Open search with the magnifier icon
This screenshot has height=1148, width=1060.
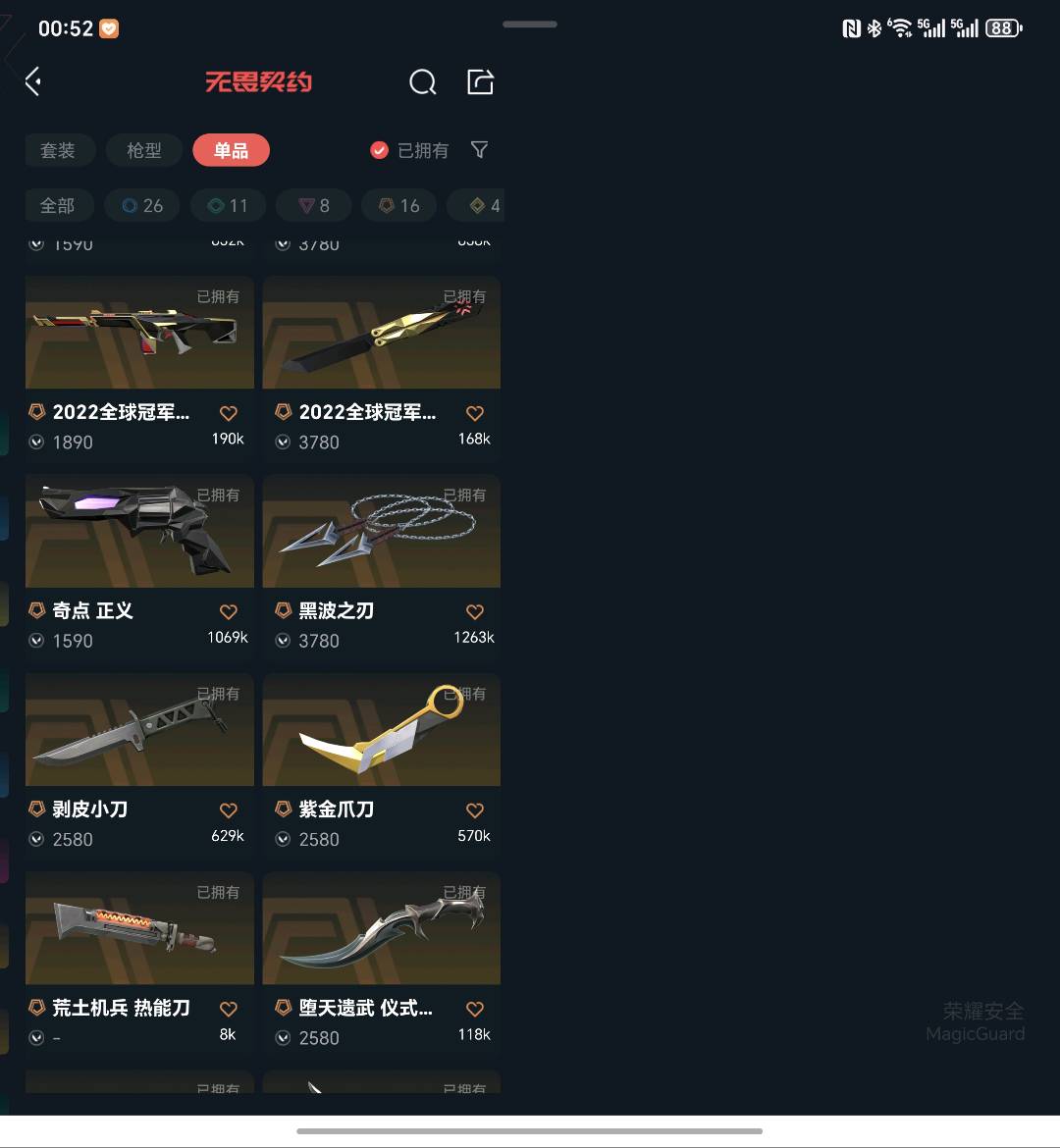pyautogui.click(x=422, y=82)
